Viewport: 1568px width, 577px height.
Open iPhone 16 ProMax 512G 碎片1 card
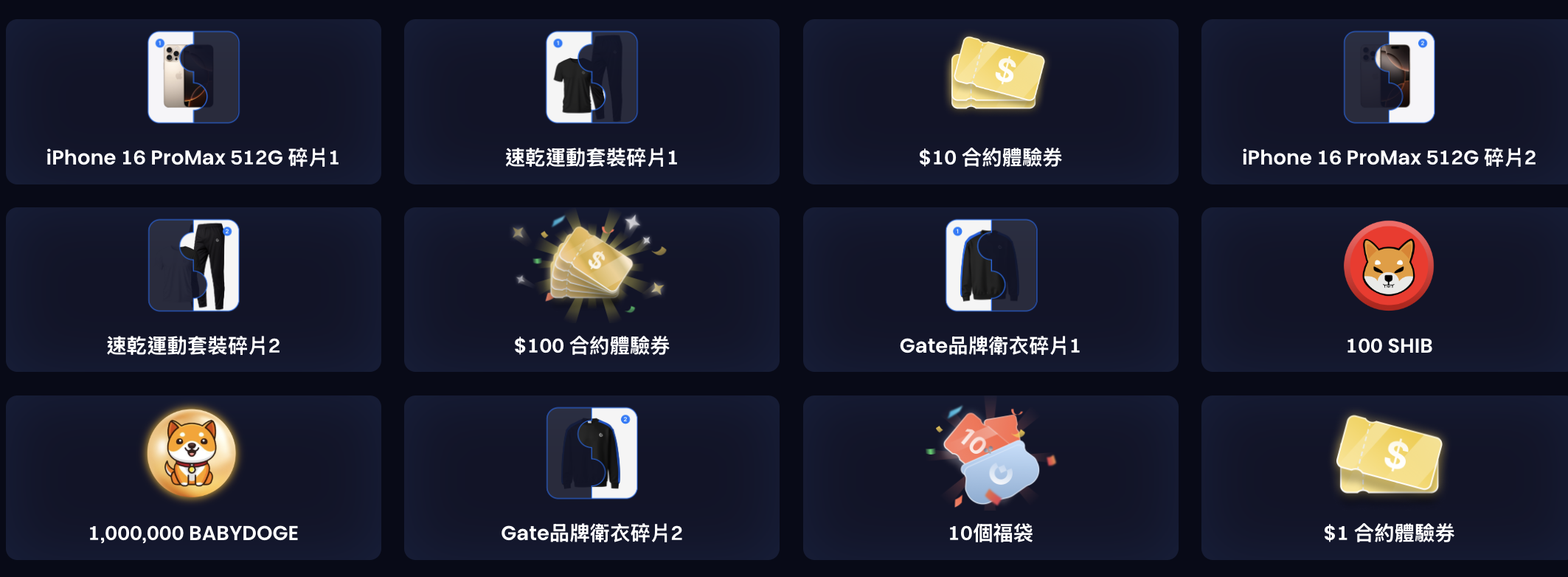193,102
